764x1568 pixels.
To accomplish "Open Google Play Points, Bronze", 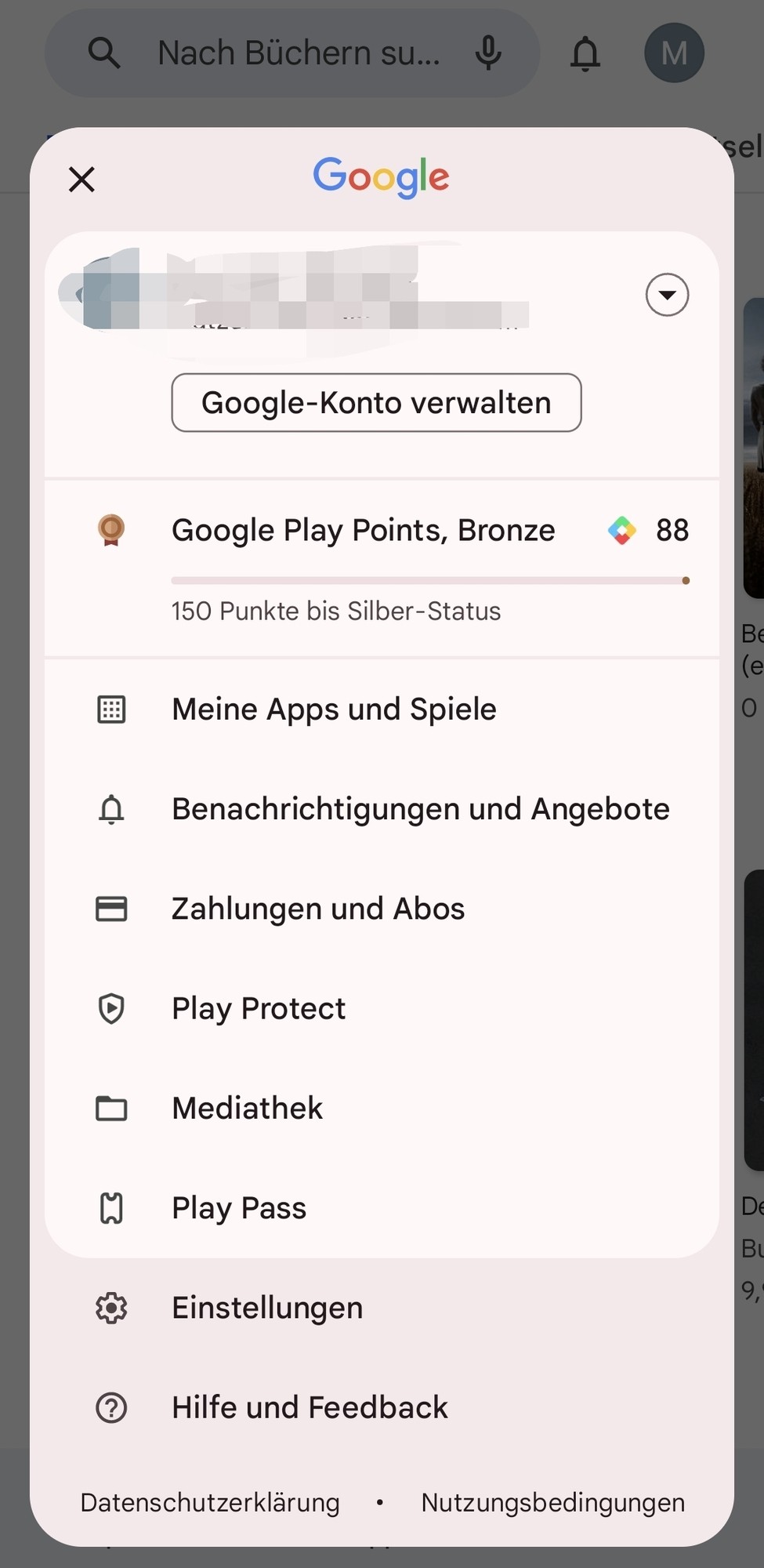I will pyautogui.click(x=363, y=531).
